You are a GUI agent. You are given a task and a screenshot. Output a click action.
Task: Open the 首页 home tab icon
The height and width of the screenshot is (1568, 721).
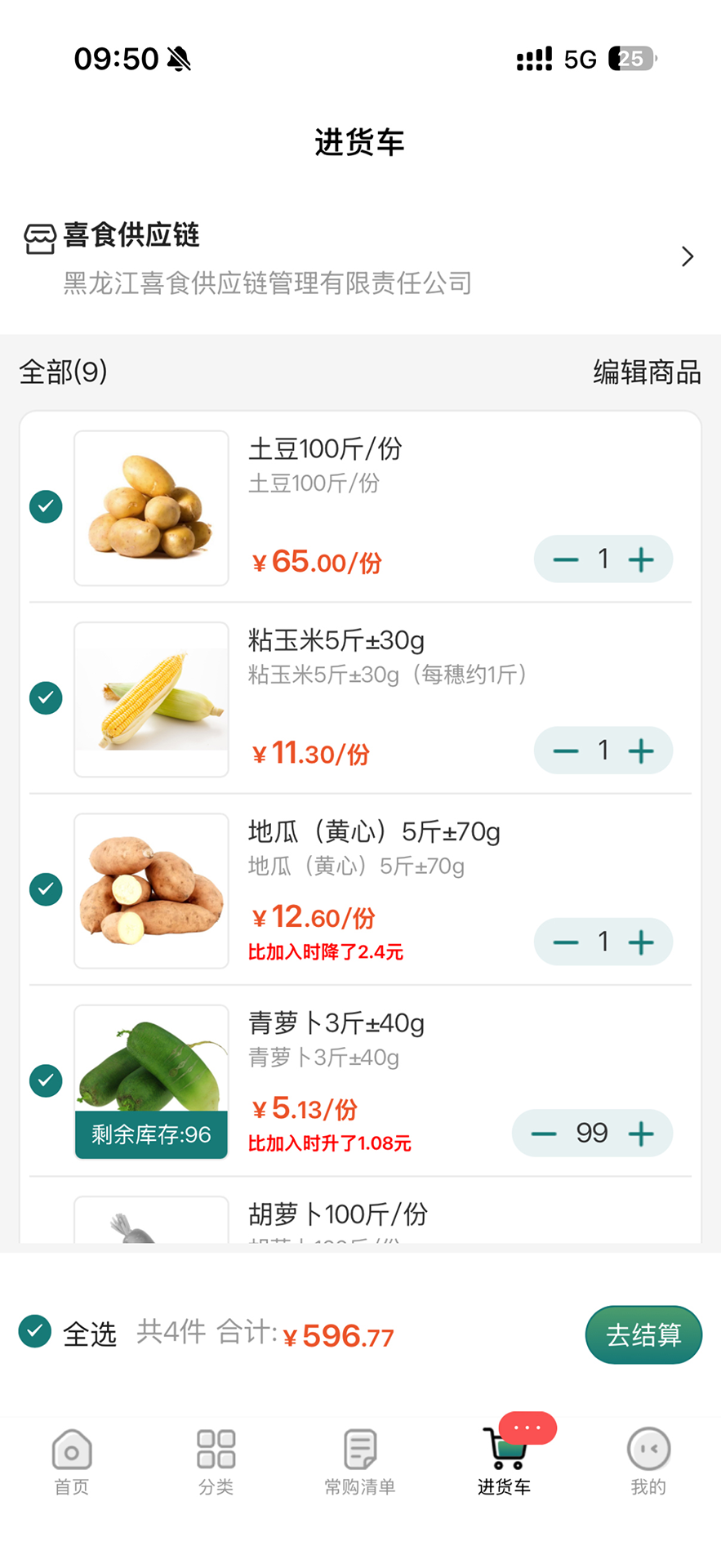point(71,1452)
